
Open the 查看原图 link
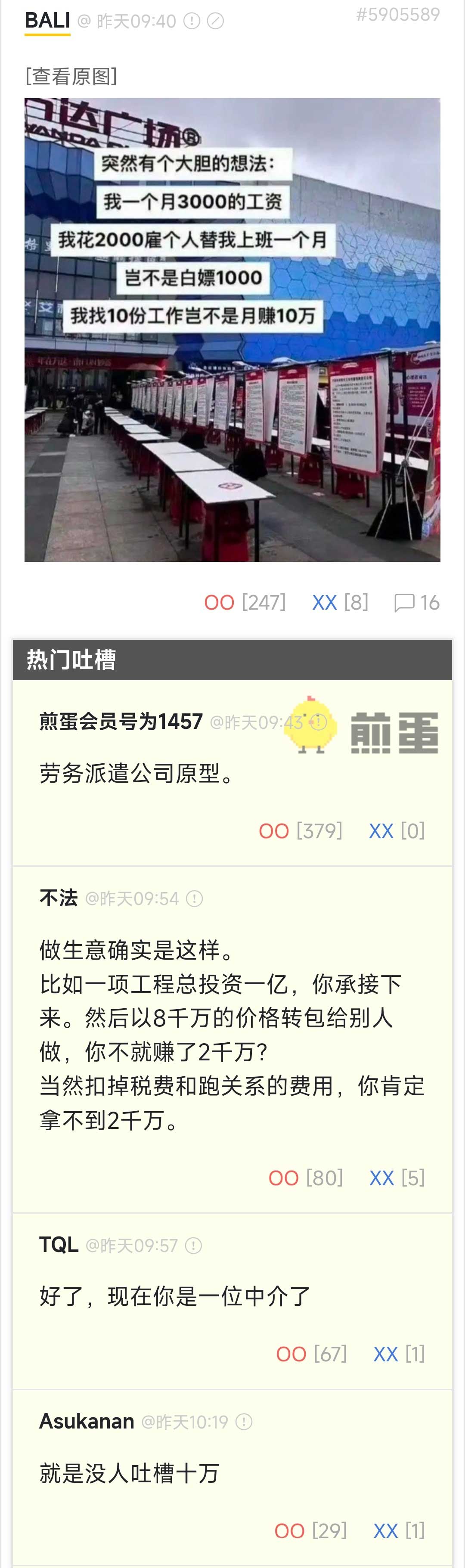71,76
